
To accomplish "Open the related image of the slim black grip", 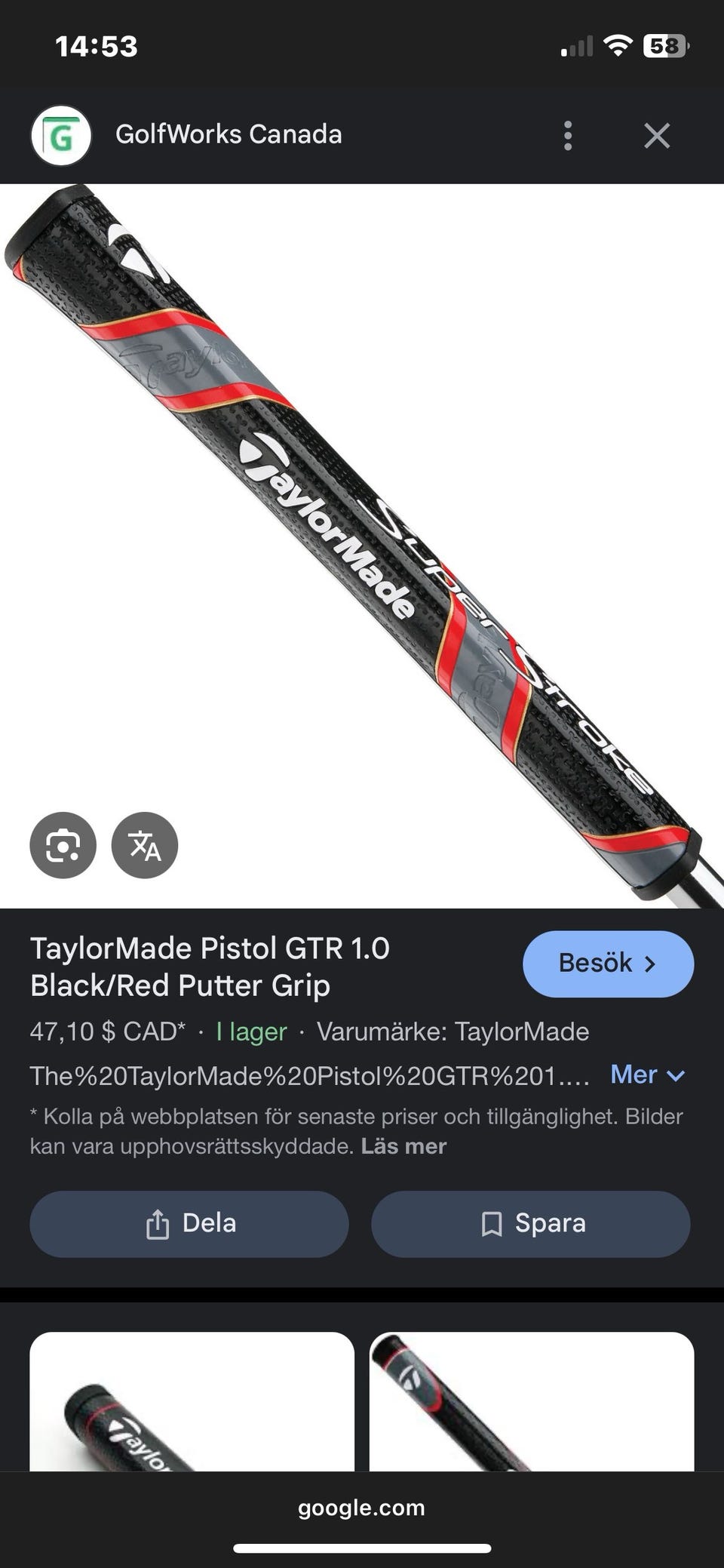I will pos(532,1402).
